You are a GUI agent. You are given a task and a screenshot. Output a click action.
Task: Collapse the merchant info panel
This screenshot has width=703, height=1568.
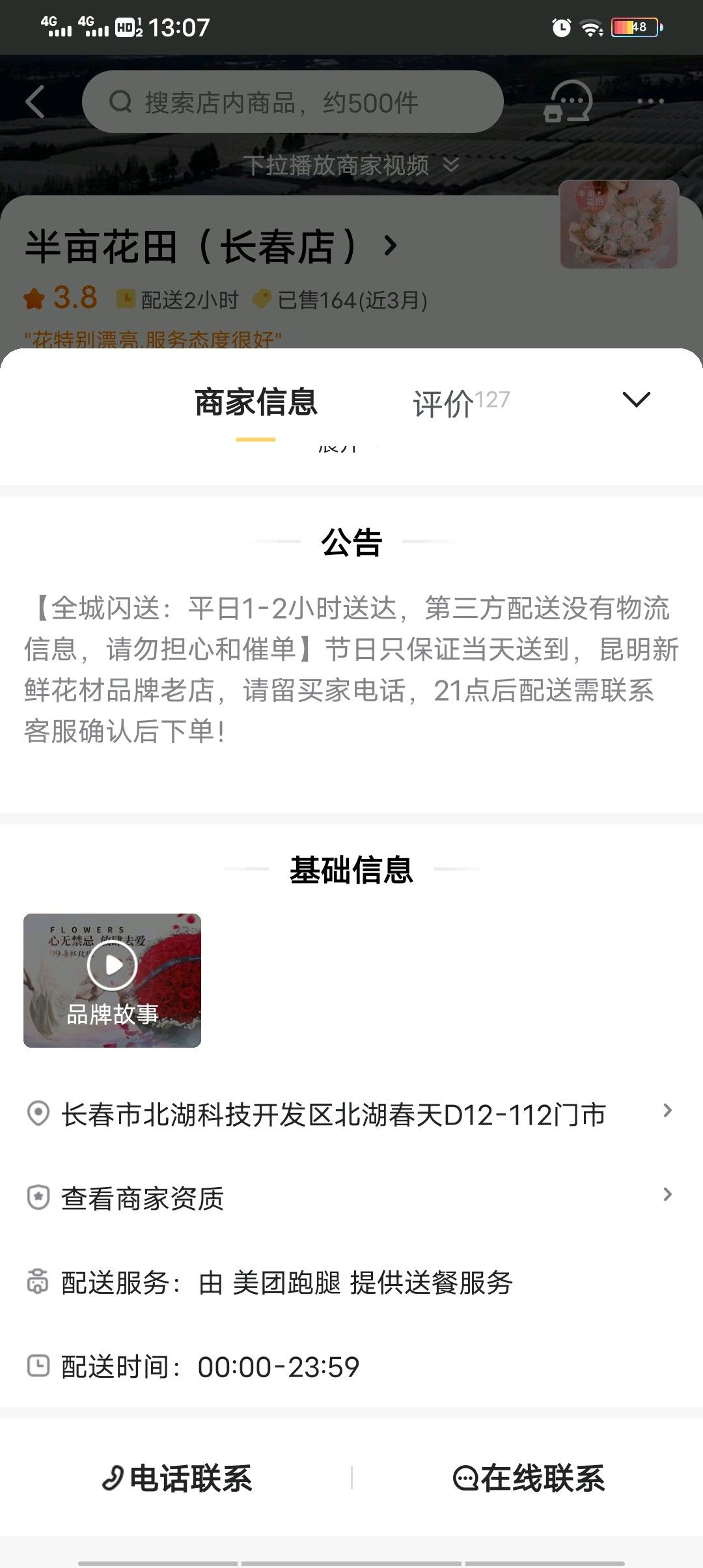(x=636, y=399)
